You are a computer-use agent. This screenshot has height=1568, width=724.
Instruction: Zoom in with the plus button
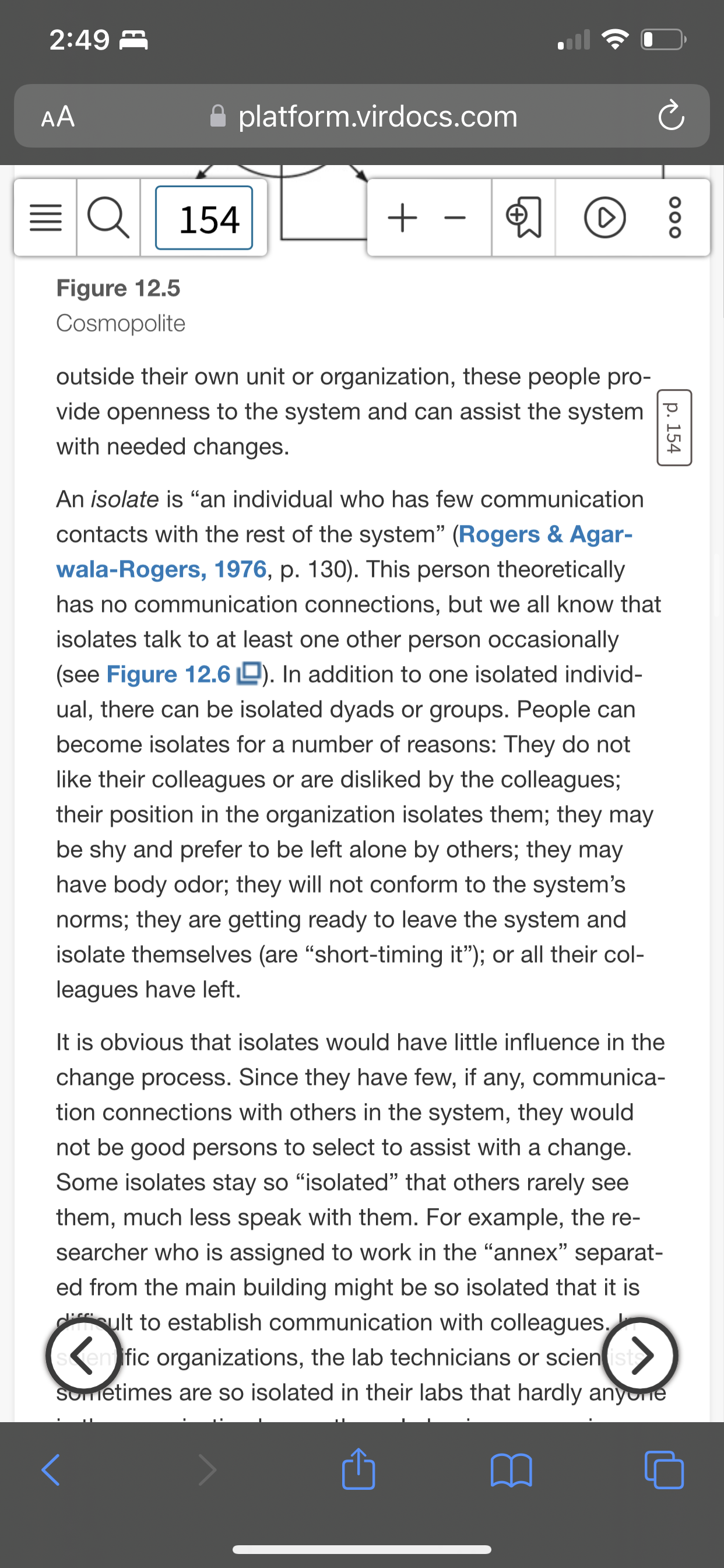[402, 218]
